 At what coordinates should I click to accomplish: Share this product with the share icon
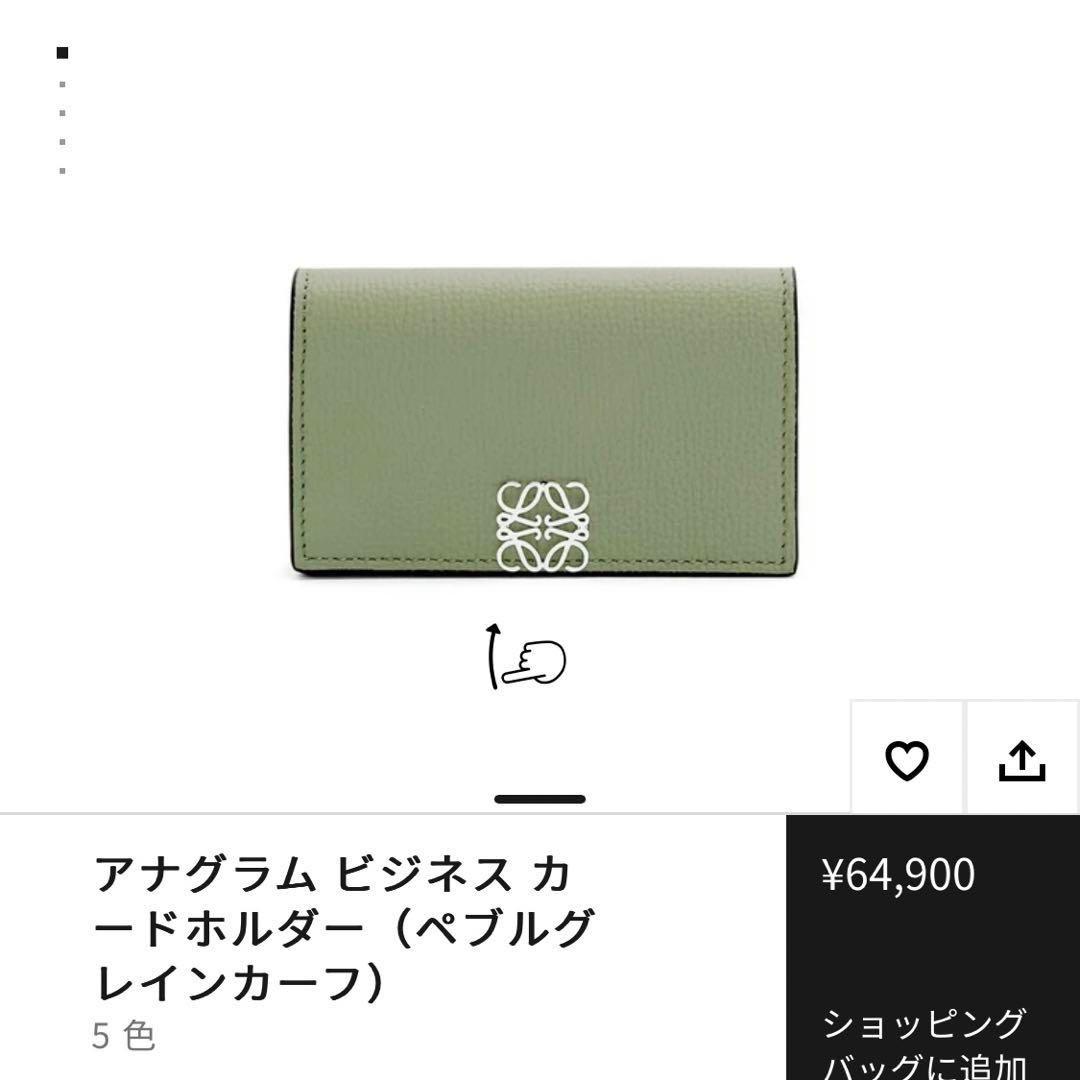(1022, 761)
